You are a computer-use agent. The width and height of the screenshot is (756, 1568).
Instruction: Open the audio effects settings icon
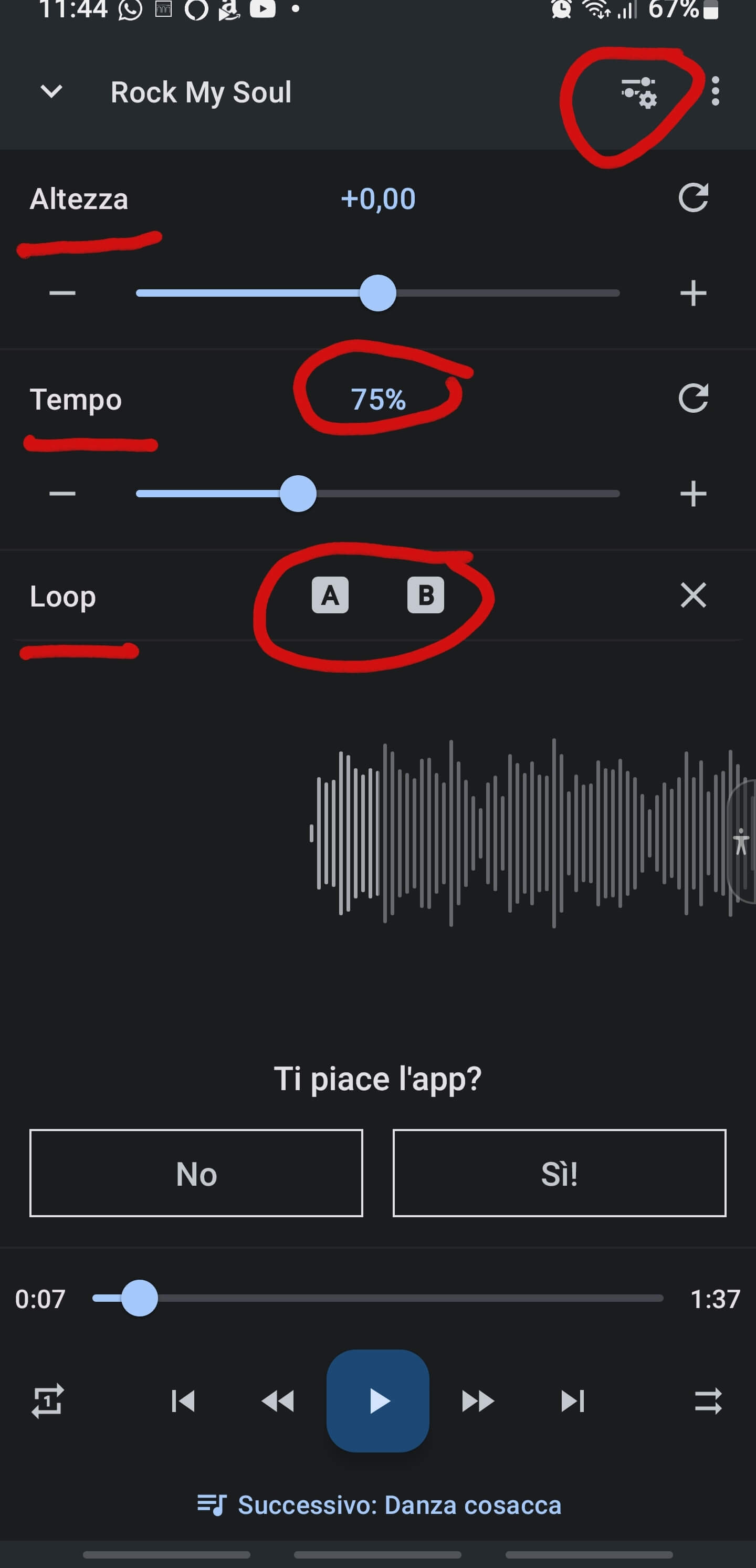[x=638, y=92]
